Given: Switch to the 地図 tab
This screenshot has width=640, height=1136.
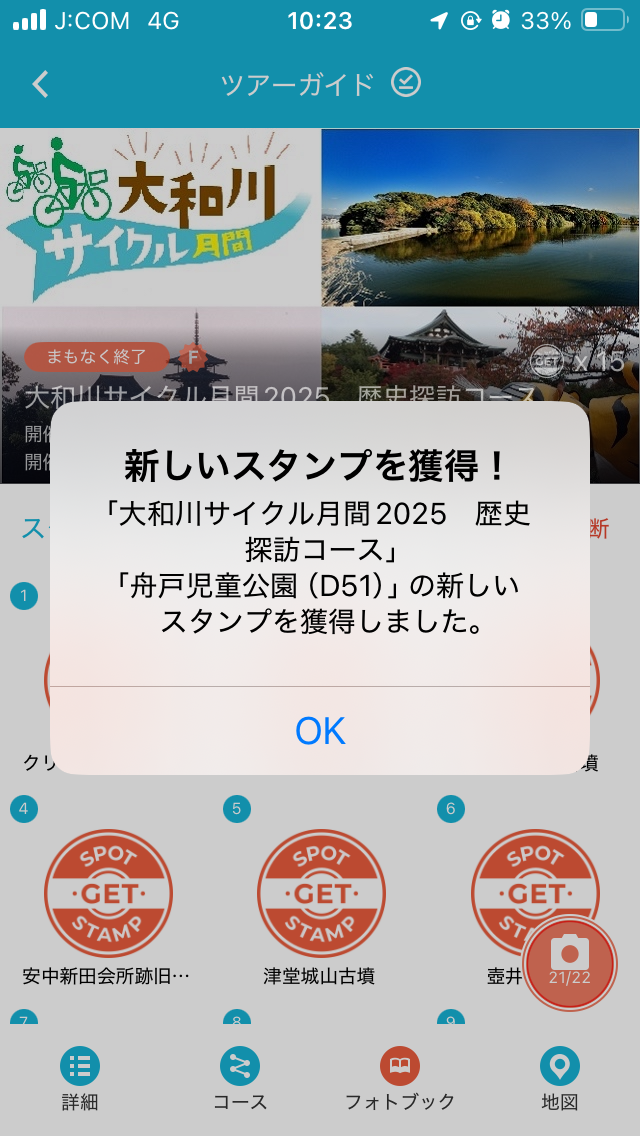Looking at the screenshot, I should (x=560, y=1079).
